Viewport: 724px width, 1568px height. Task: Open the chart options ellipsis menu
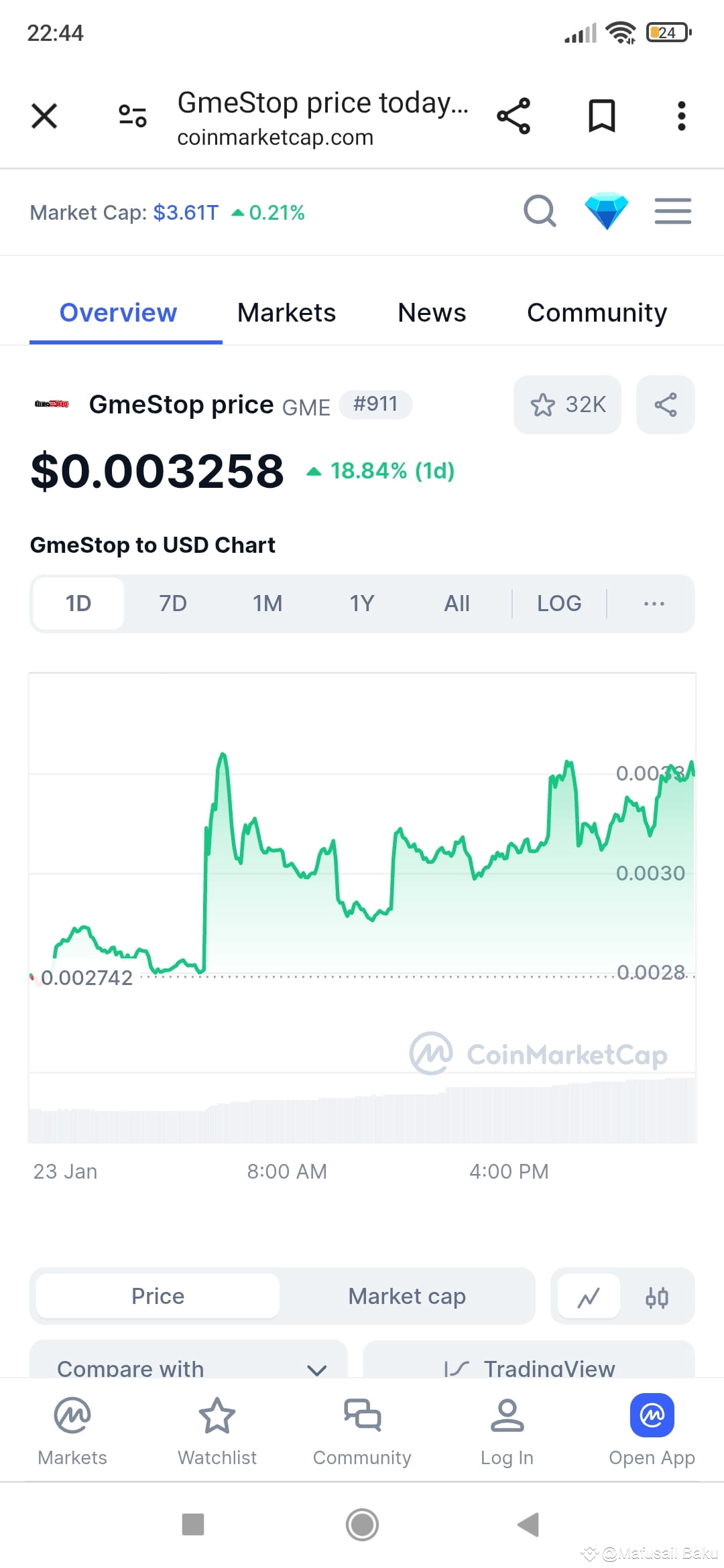tap(653, 603)
